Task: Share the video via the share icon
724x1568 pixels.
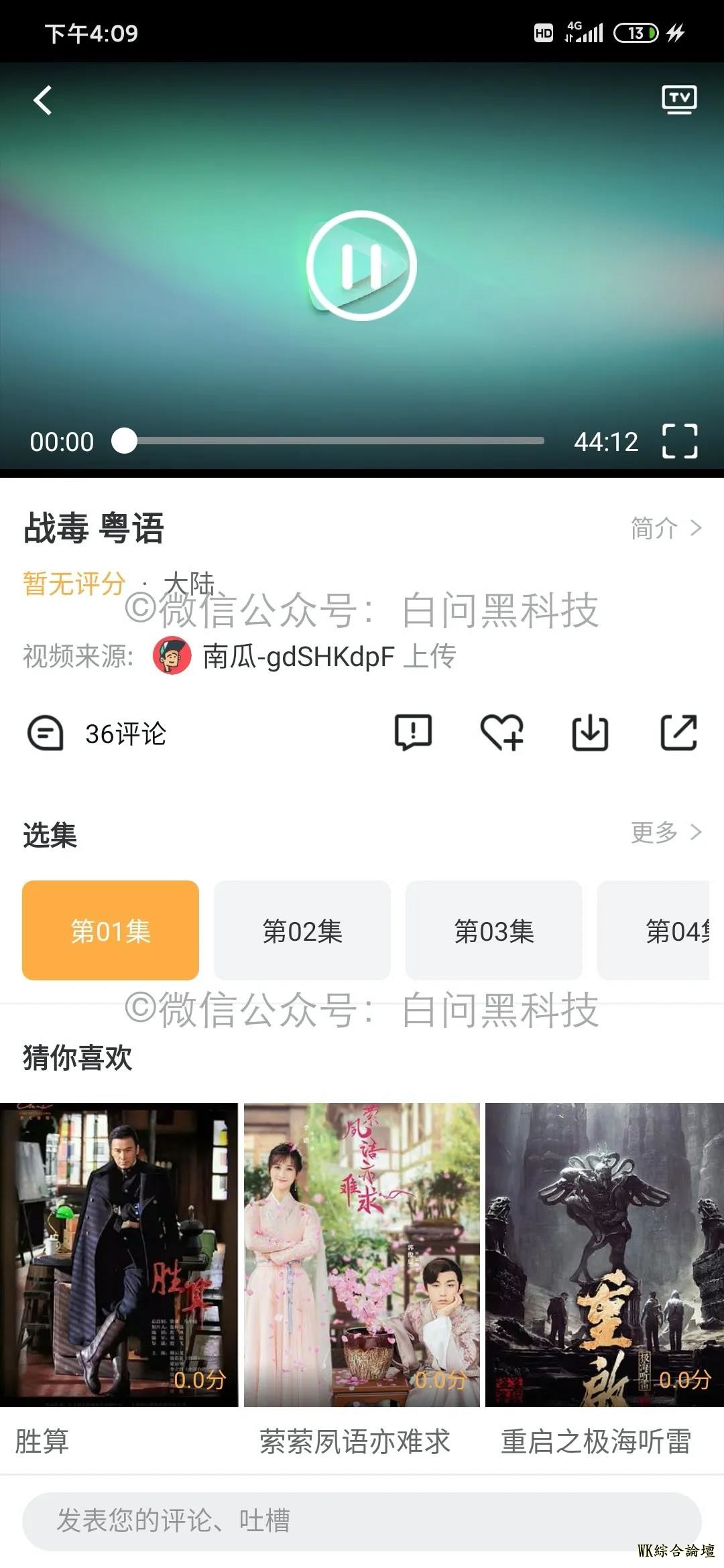Action: coord(678,732)
